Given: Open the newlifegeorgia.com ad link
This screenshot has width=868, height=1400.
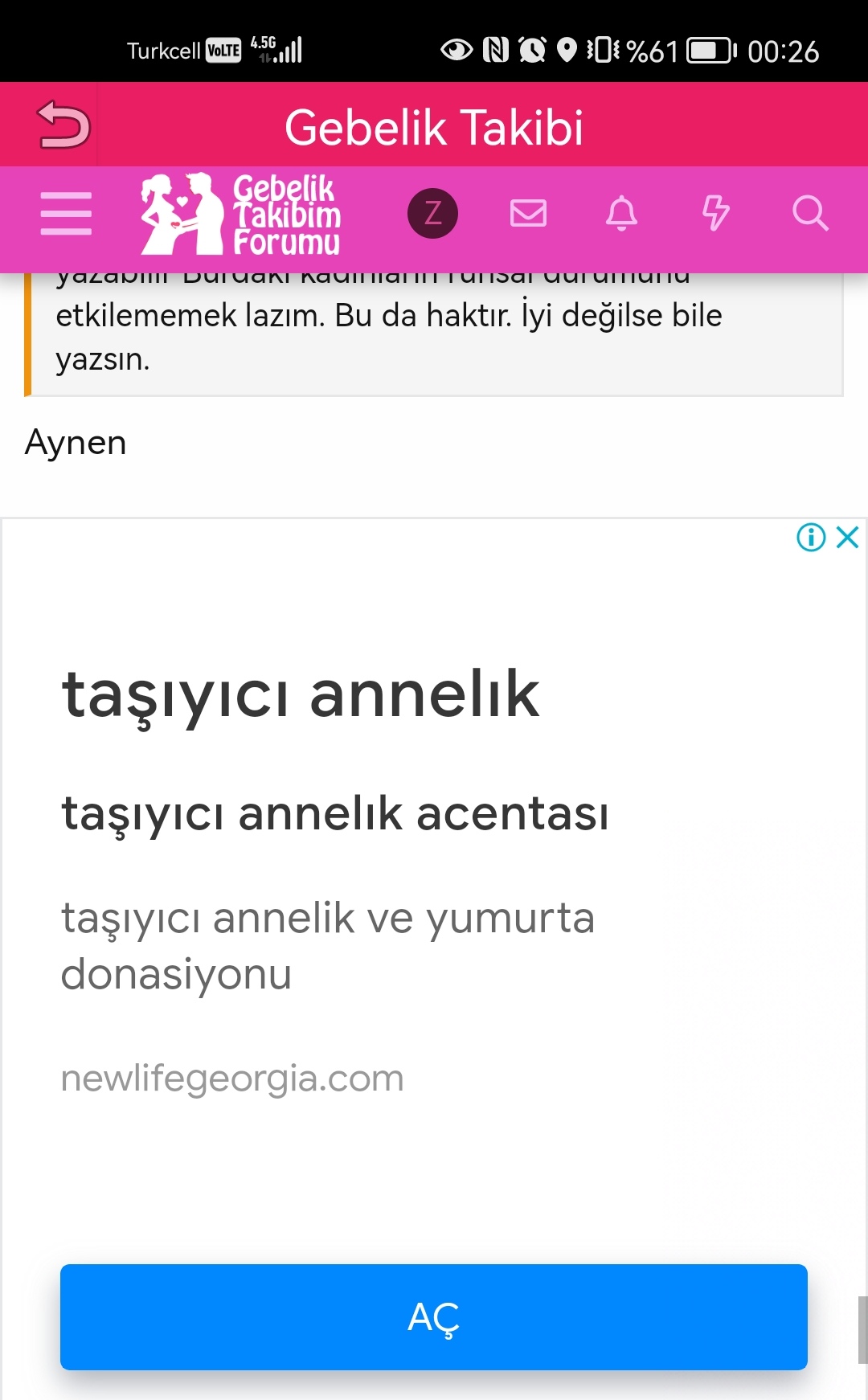Looking at the screenshot, I should tap(232, 1078).
